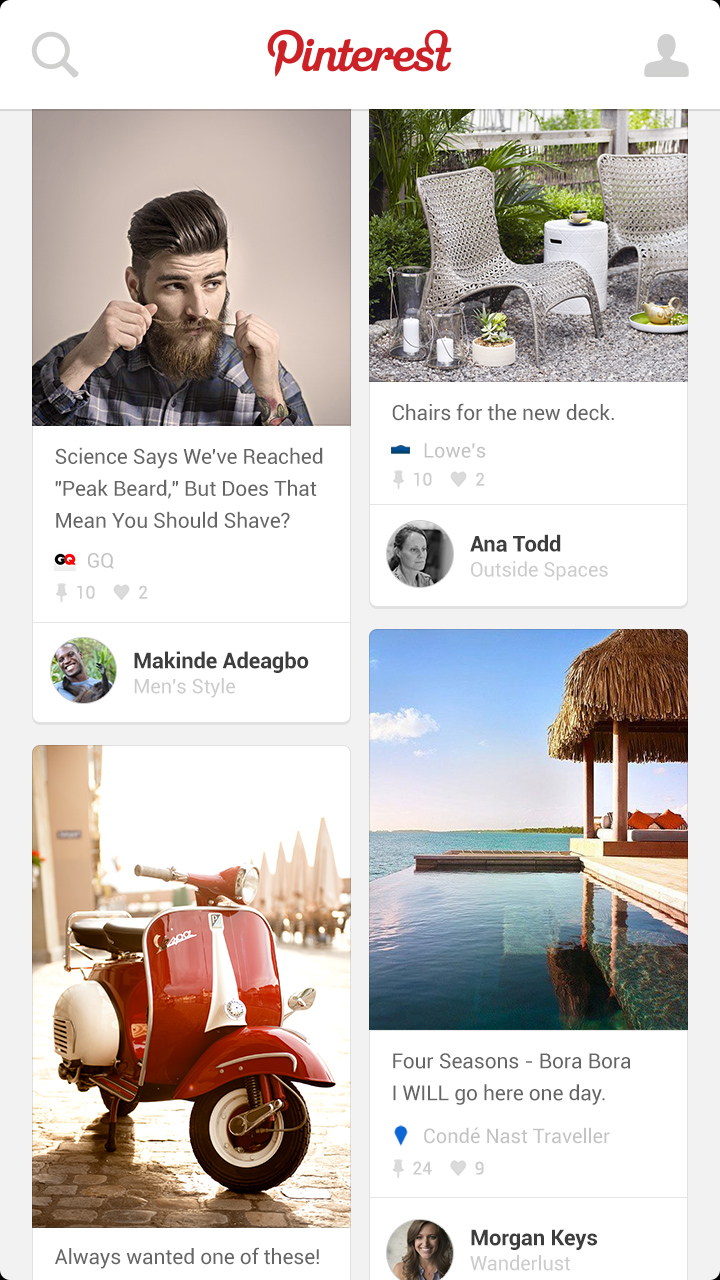Open the Outside Spaces board link
The image size is (720, 1280).
(538, 570)
